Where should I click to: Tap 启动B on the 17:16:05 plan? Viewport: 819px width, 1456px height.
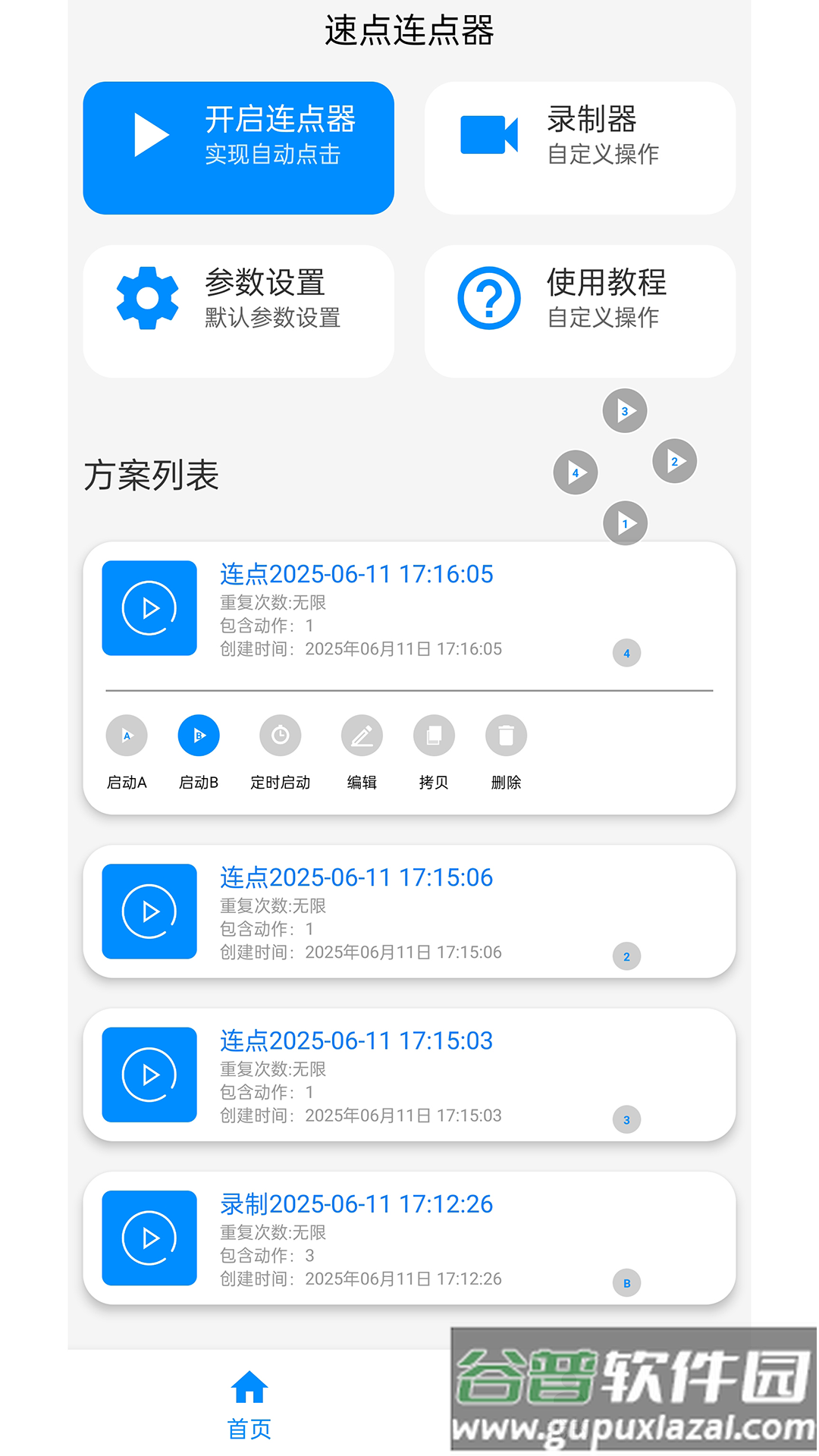(x=199, y=736)
